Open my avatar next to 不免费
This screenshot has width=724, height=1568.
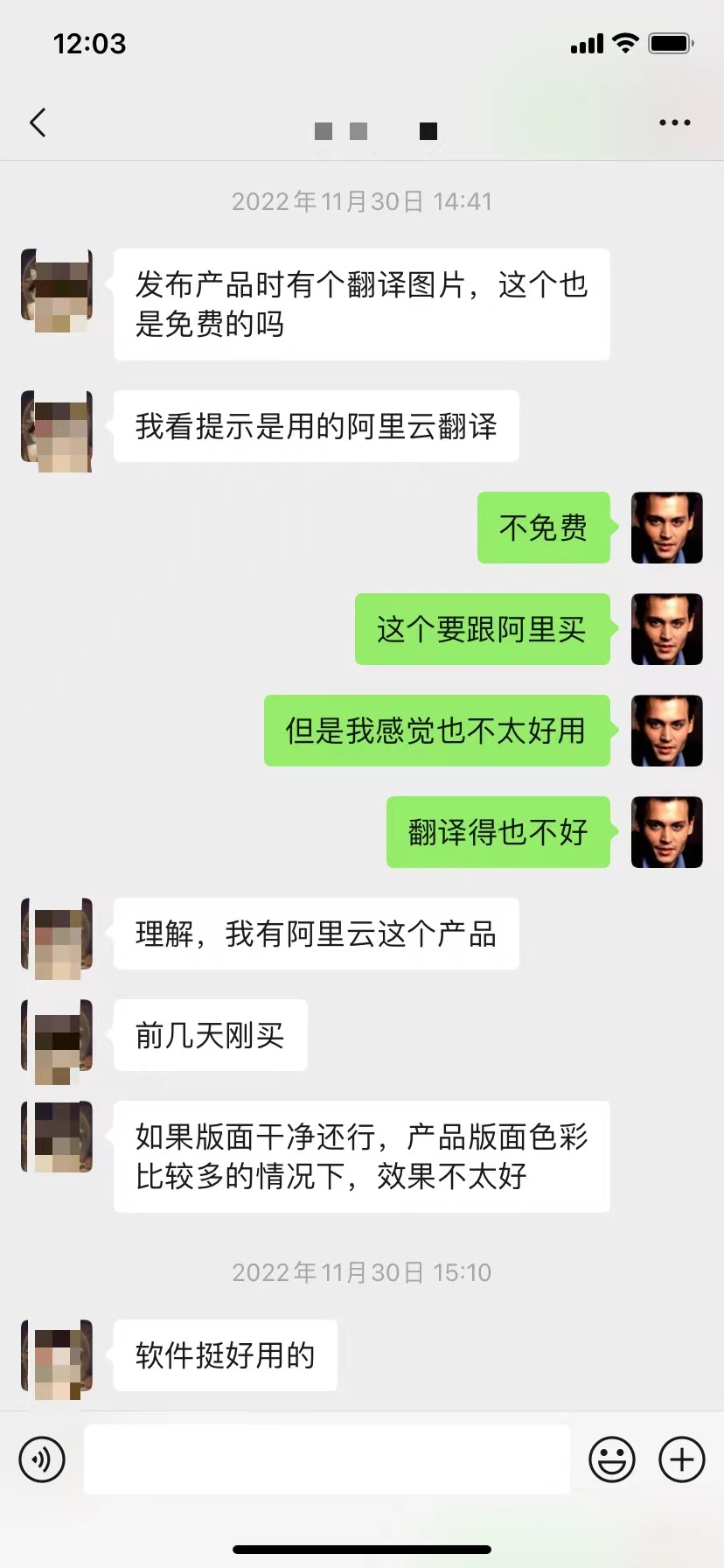point(666,528)
